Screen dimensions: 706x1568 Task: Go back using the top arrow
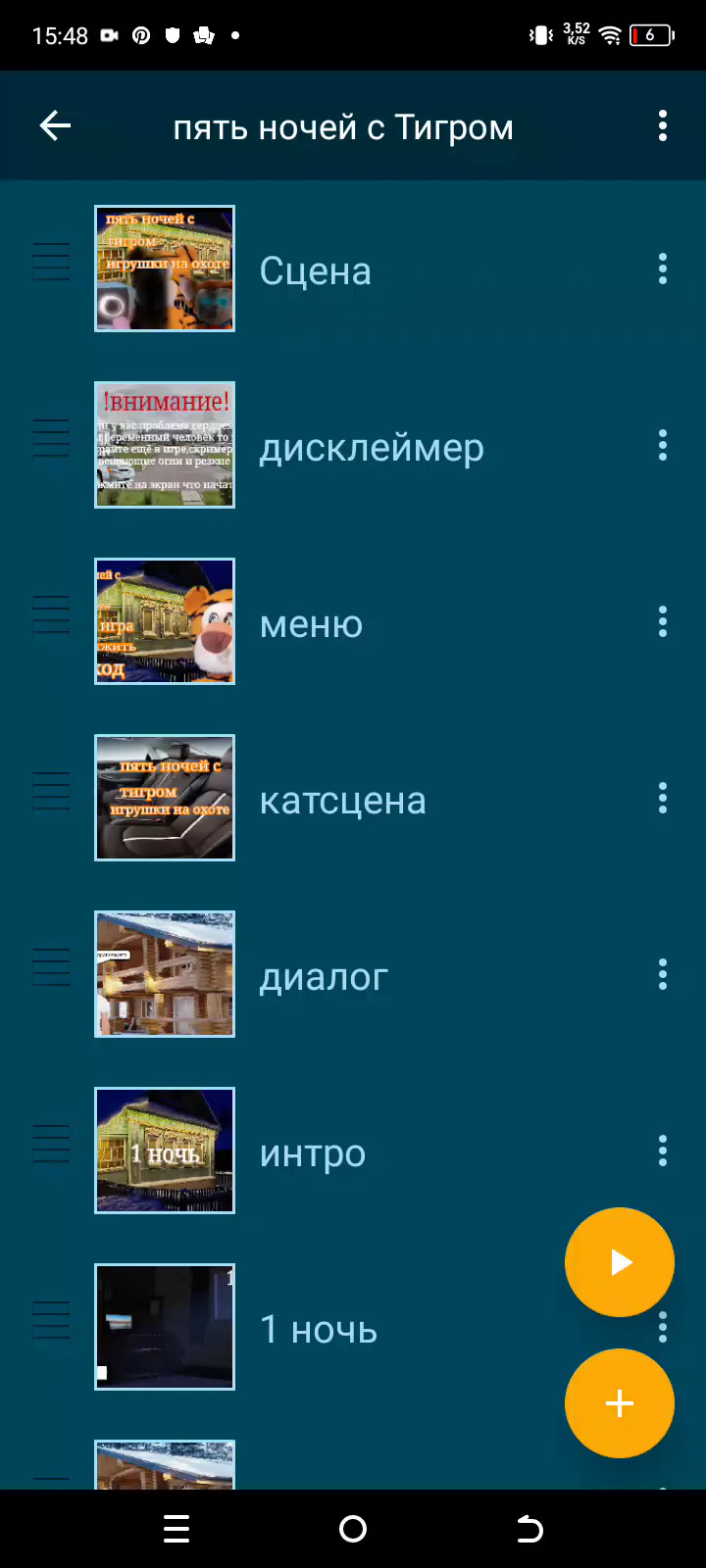pos(55,125)
